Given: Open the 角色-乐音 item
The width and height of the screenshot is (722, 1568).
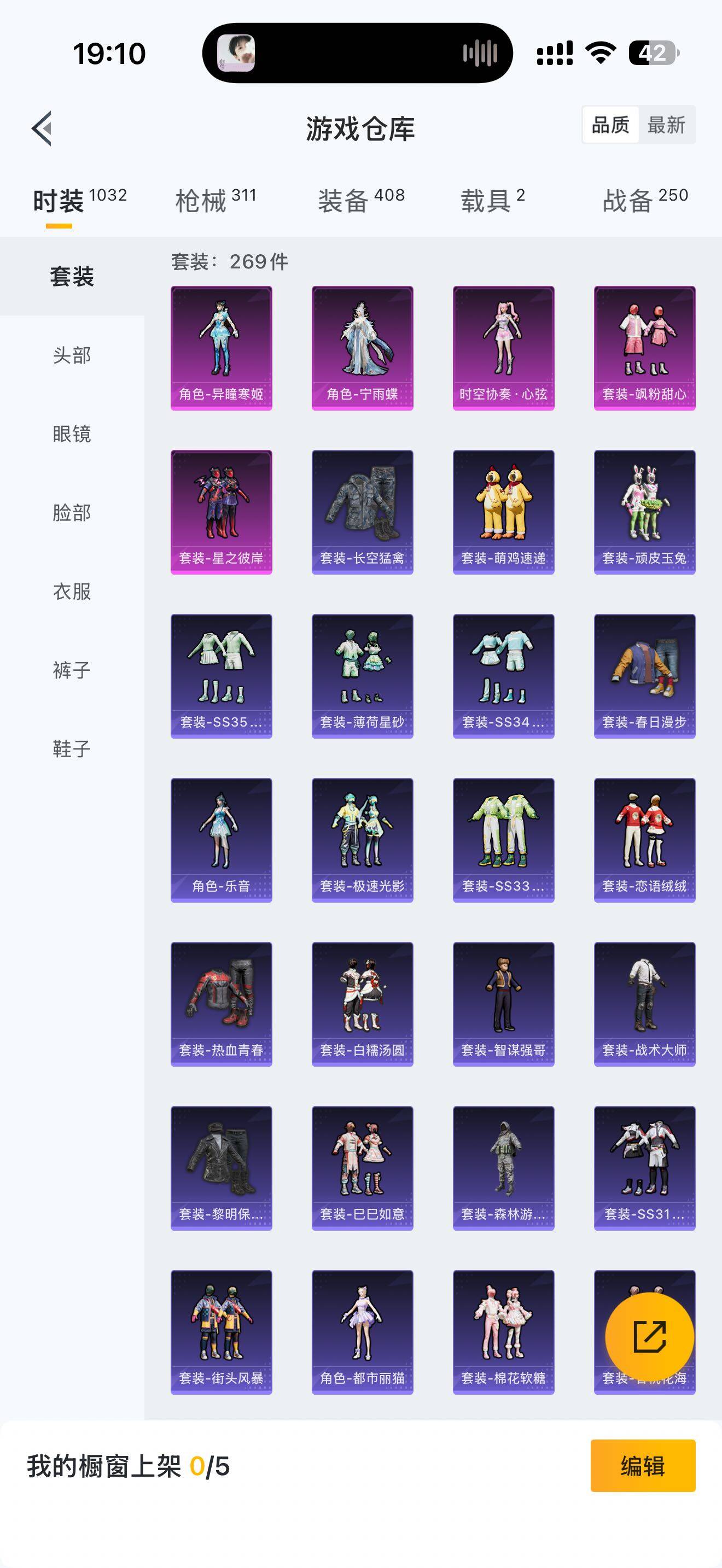Looking at the screenshot, I should pos(221,840).
